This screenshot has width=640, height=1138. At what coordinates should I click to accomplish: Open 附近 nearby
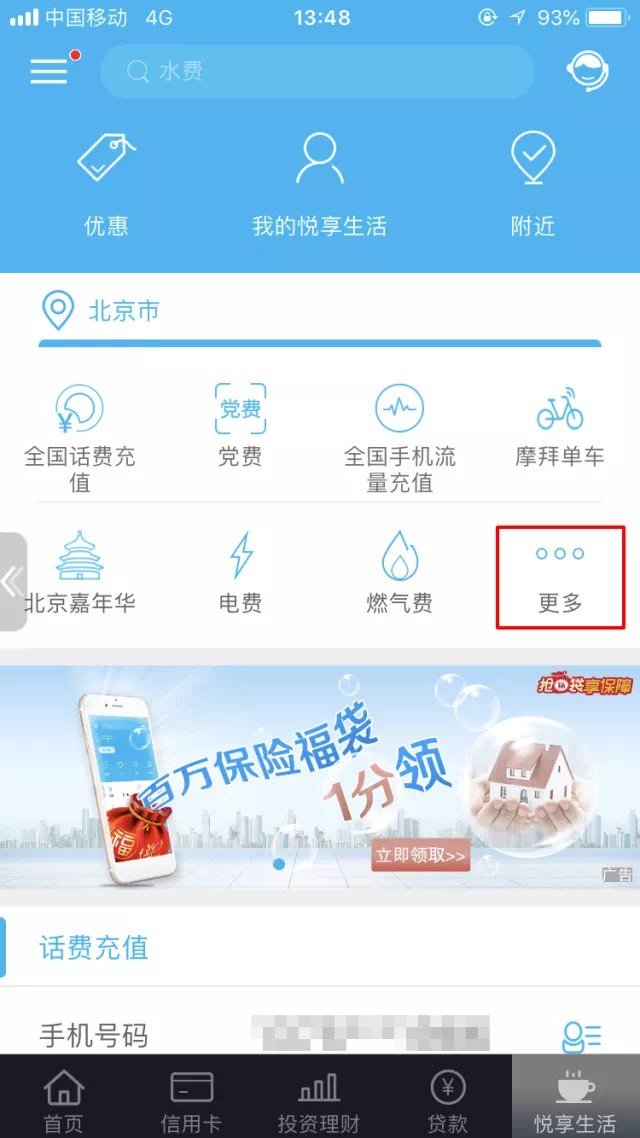pyautogui.click(x=532, y=185)
